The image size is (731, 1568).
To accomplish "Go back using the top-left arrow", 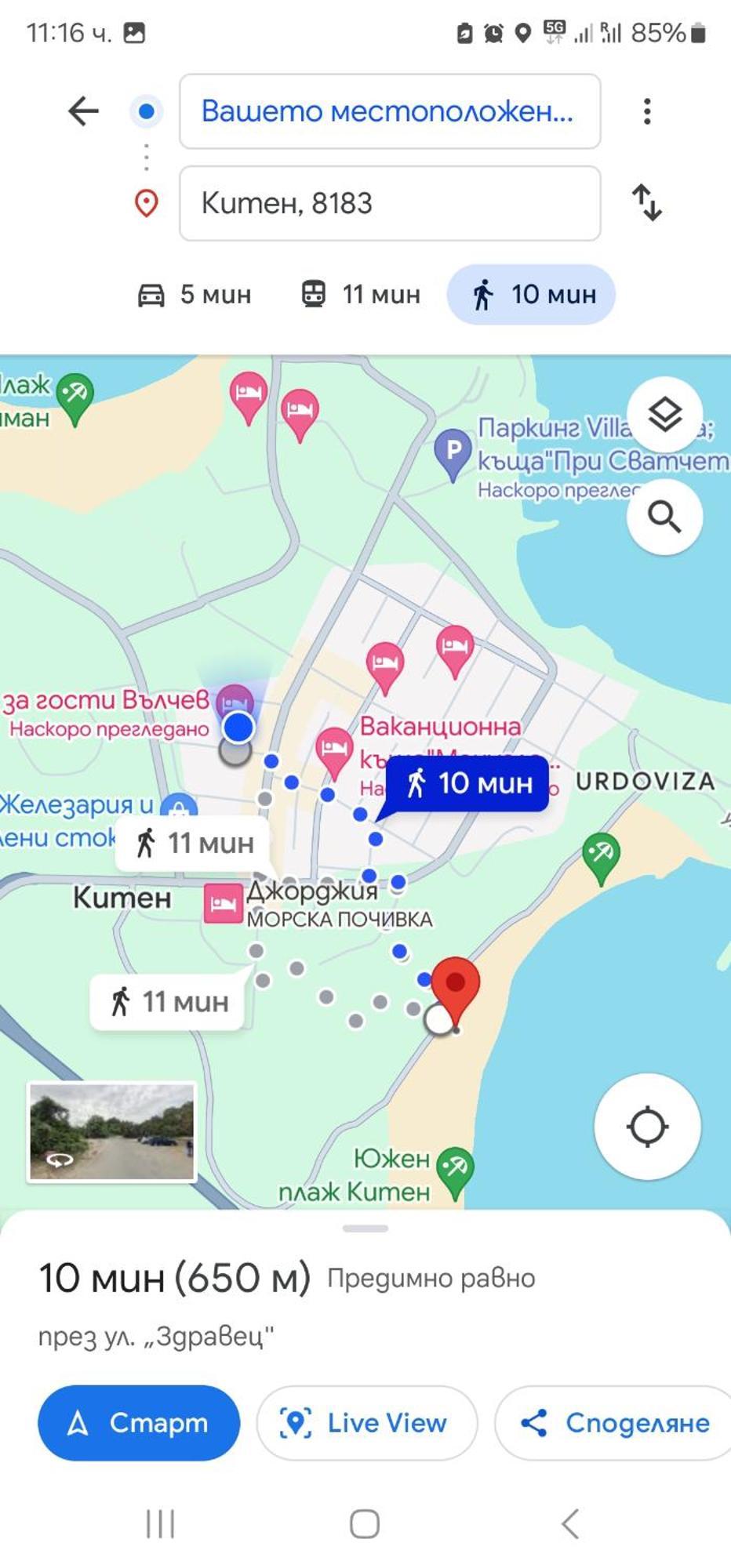I will point(83,111).
